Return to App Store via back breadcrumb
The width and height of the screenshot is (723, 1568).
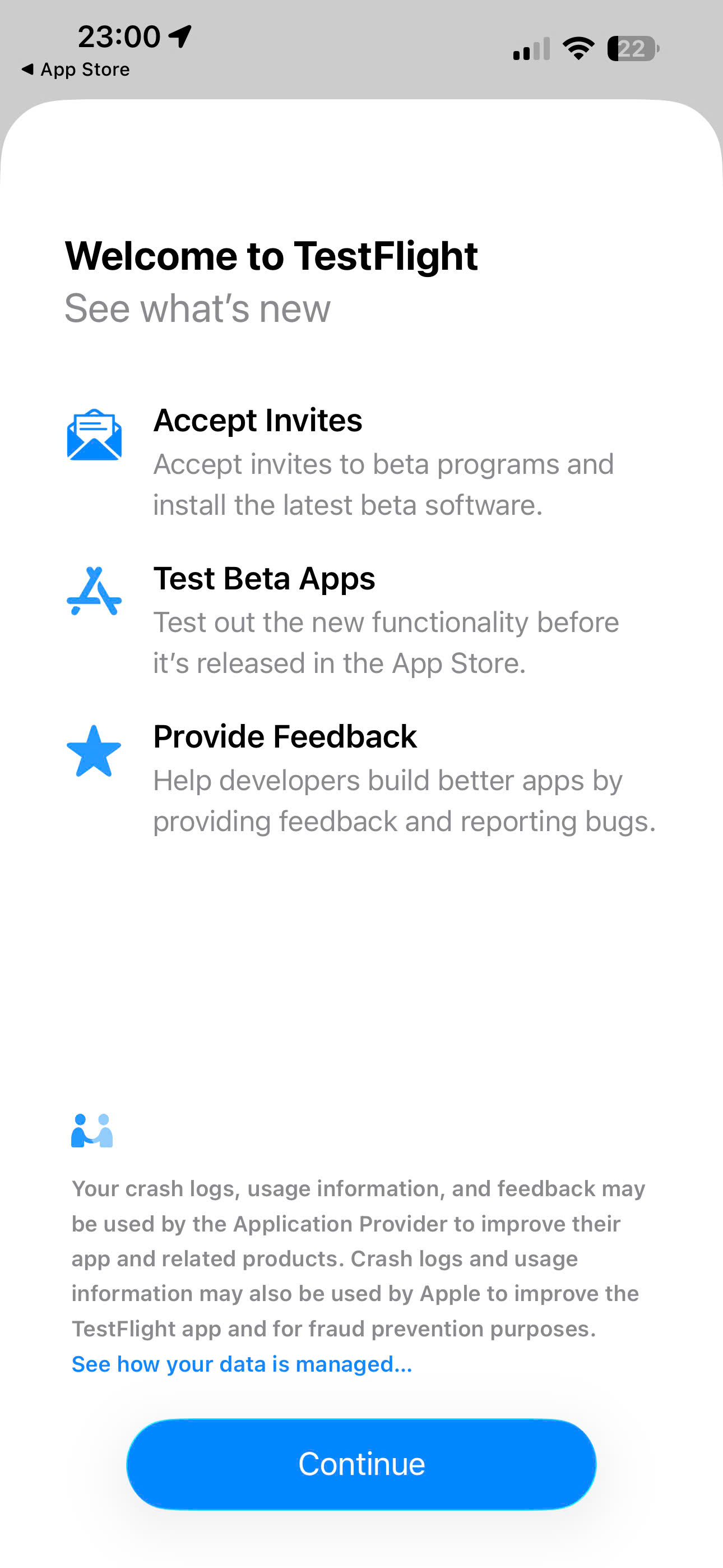pyautogui.click(x=76, y=70)
